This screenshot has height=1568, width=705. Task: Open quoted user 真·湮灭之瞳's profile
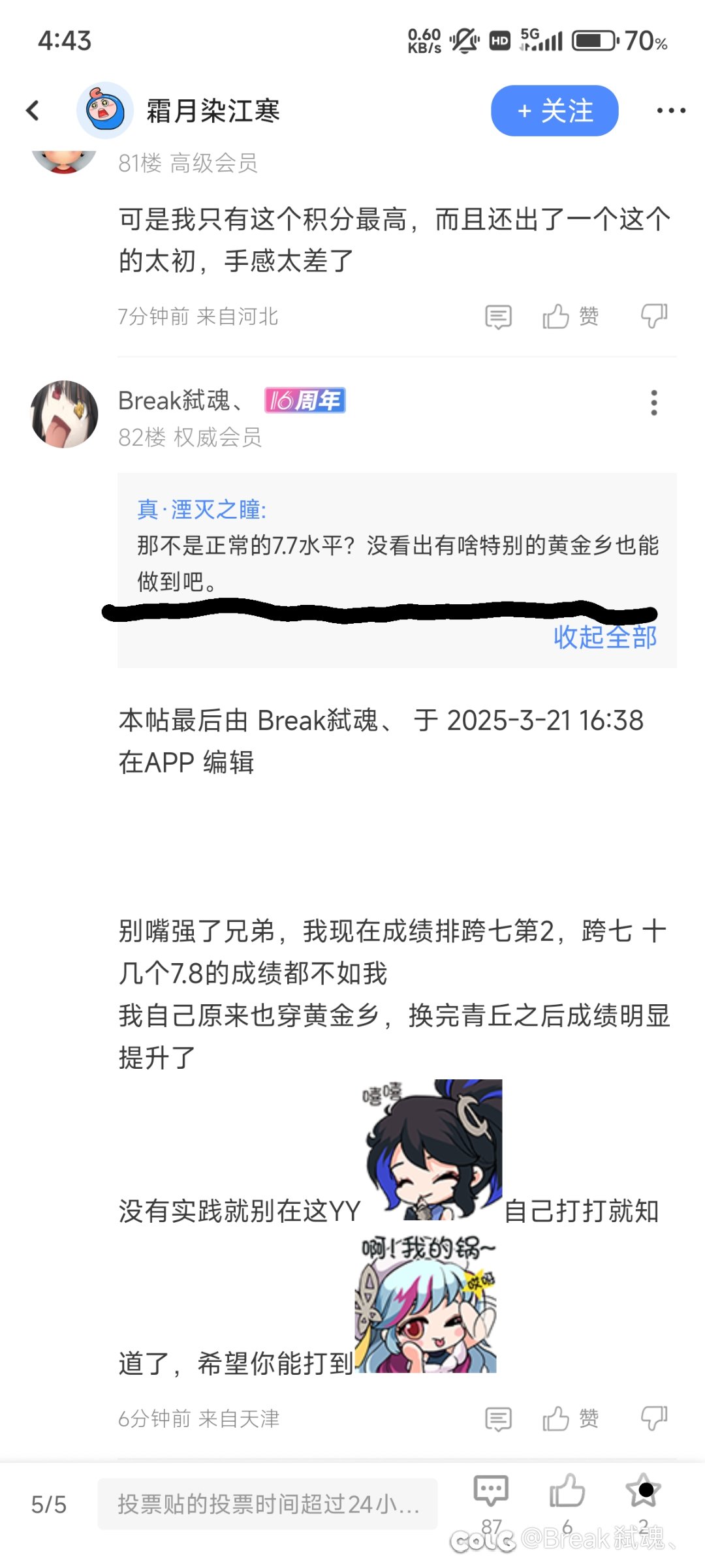tap(201, 510)
